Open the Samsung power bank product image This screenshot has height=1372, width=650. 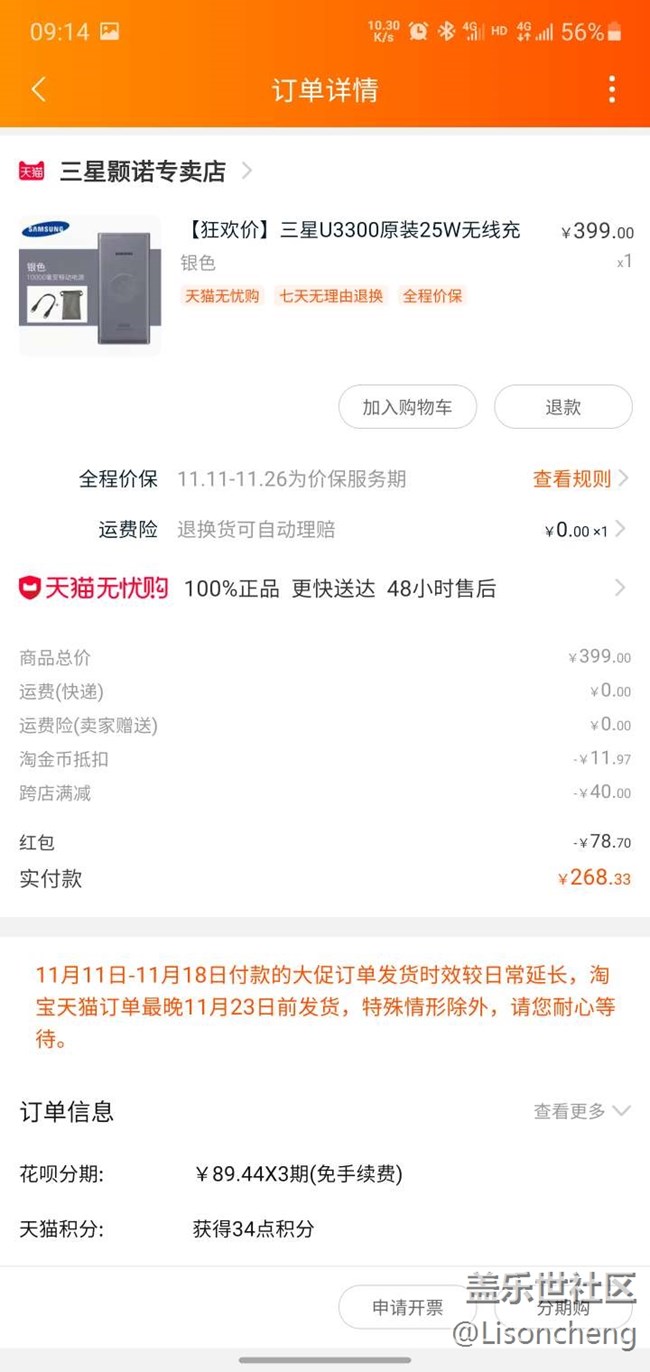tap(90, 286)
